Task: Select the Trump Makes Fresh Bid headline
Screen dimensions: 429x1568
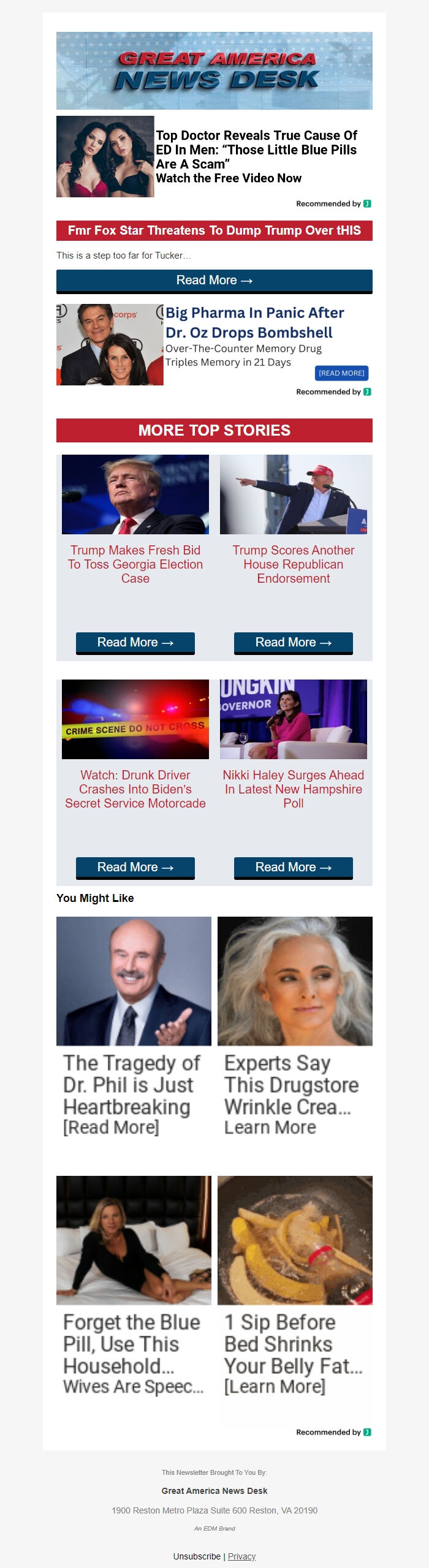Action: [135, 564]
